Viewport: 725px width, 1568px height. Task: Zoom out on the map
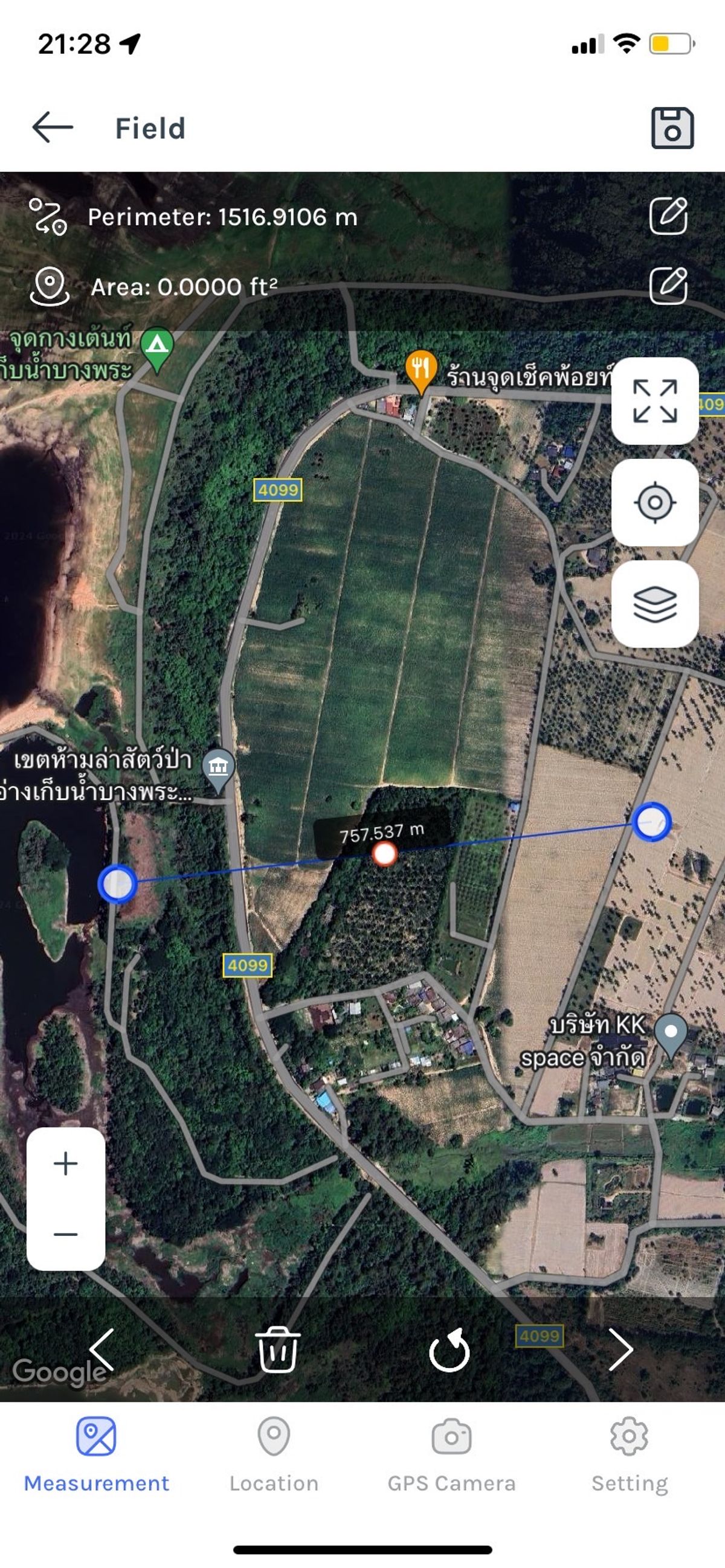(66, 1235)
